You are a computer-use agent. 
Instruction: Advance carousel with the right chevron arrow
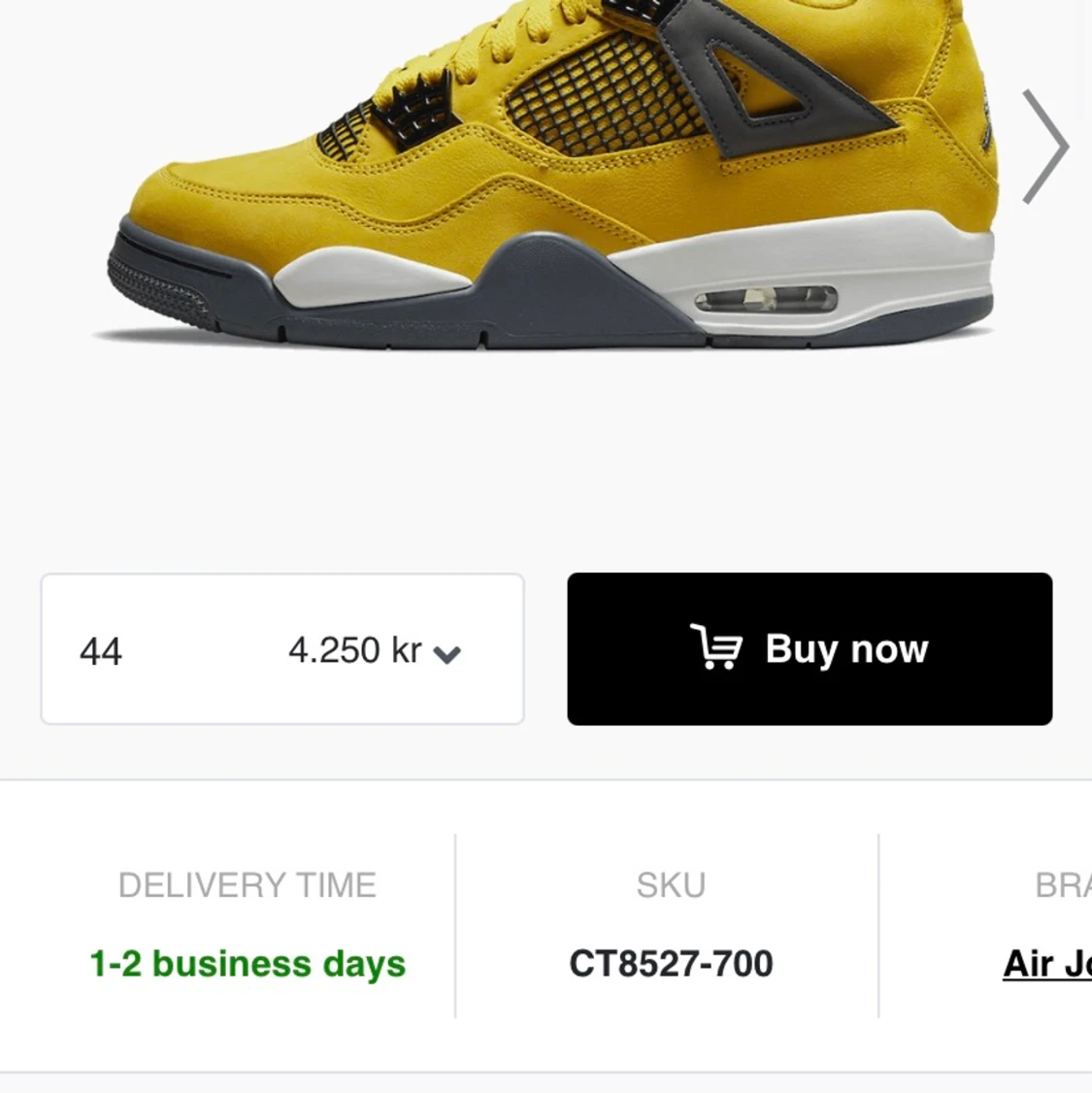(1046, 148)
